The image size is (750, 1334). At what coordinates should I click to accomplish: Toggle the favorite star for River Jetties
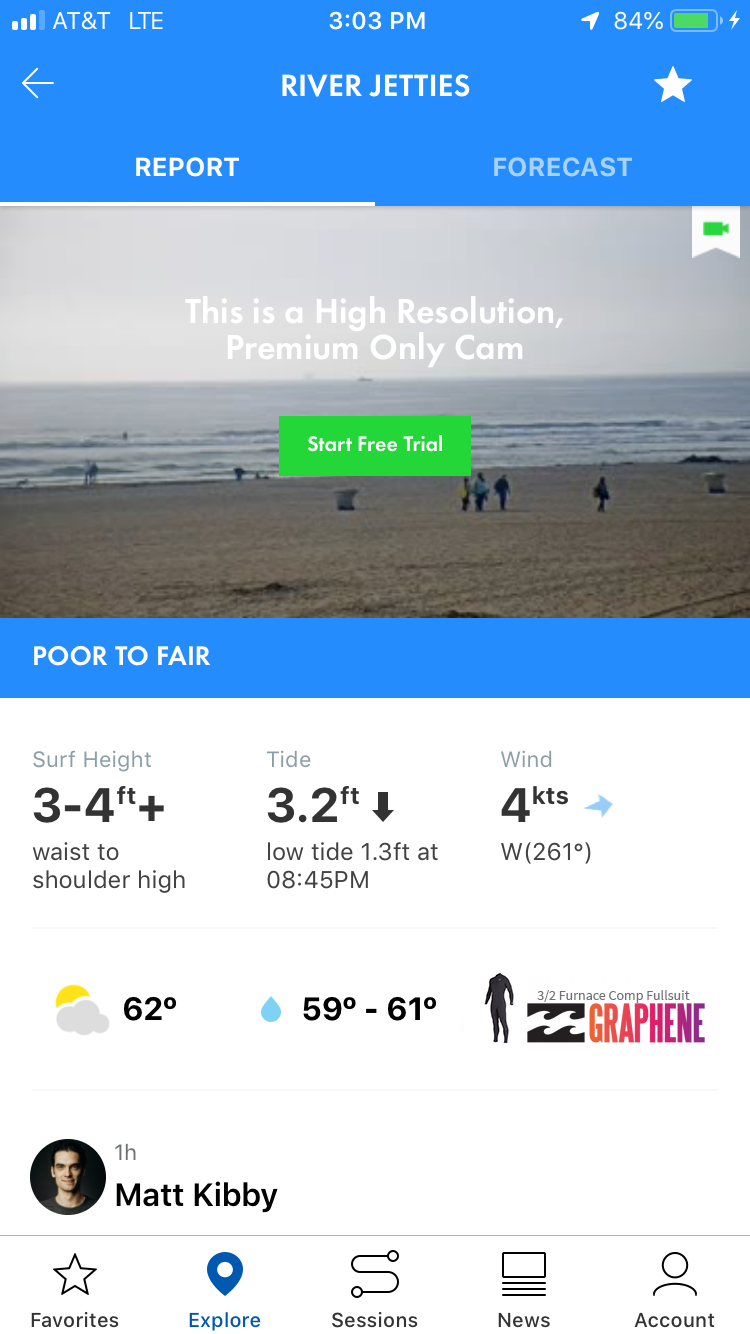(673, 85)
